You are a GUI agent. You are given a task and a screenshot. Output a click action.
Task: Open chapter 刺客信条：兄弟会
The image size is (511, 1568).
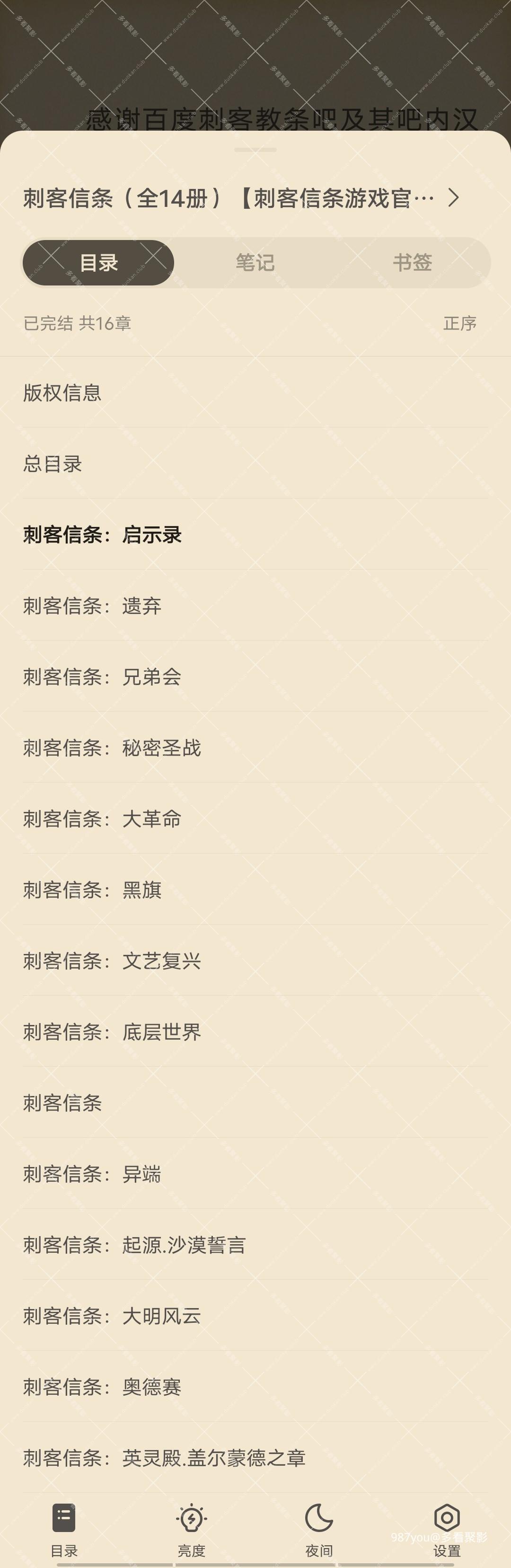[x=102, y=677]
